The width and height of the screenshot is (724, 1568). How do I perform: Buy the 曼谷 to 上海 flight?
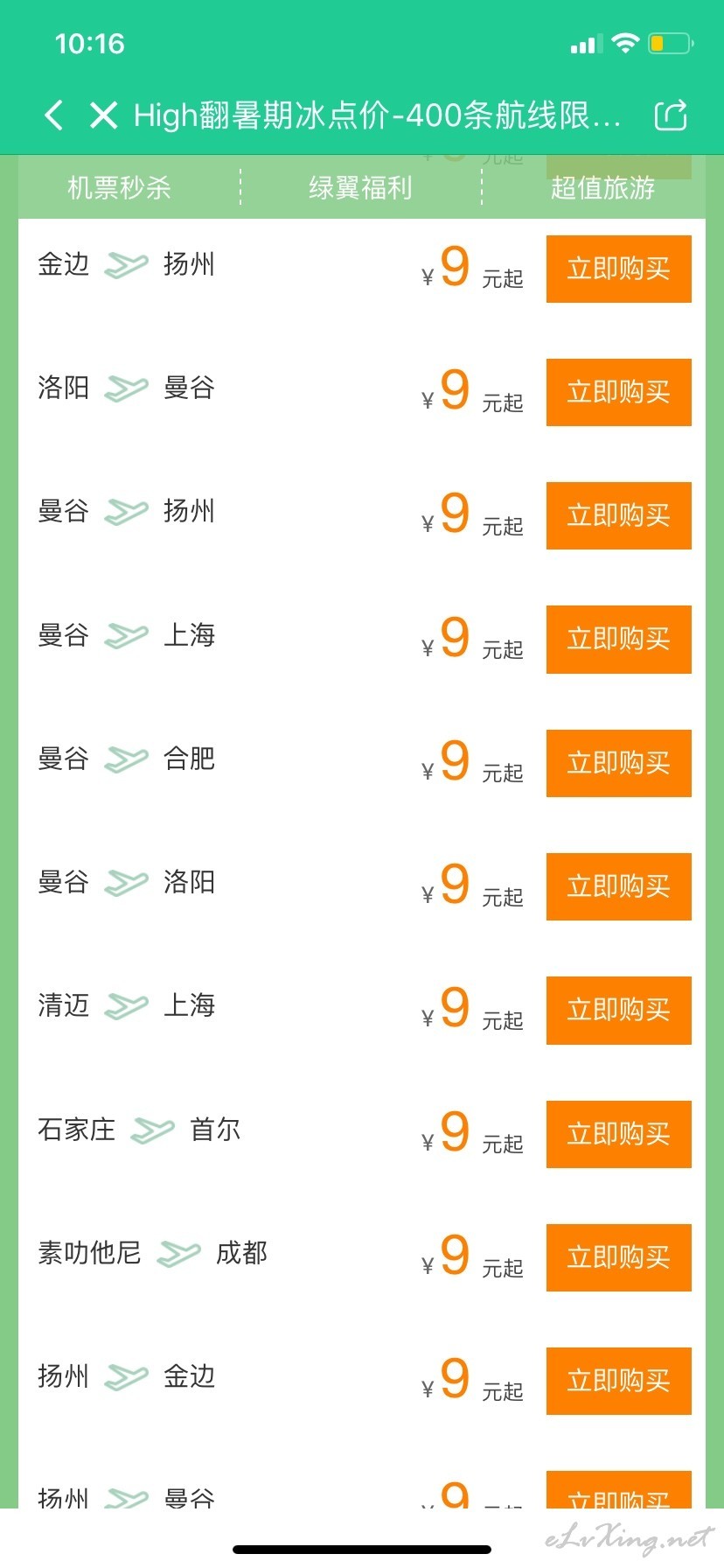point(618,639)
